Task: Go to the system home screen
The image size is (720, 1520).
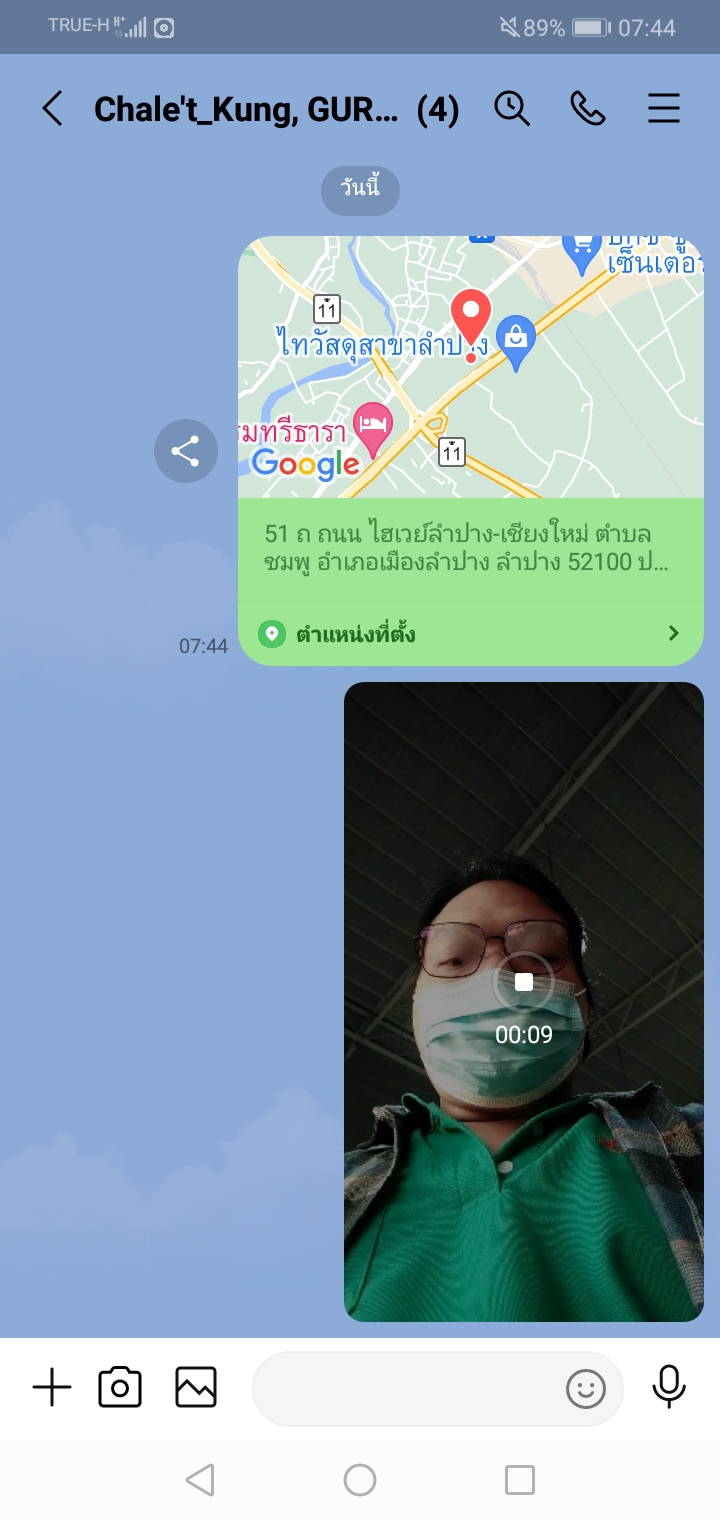Action: click(x=360, y=1480)
